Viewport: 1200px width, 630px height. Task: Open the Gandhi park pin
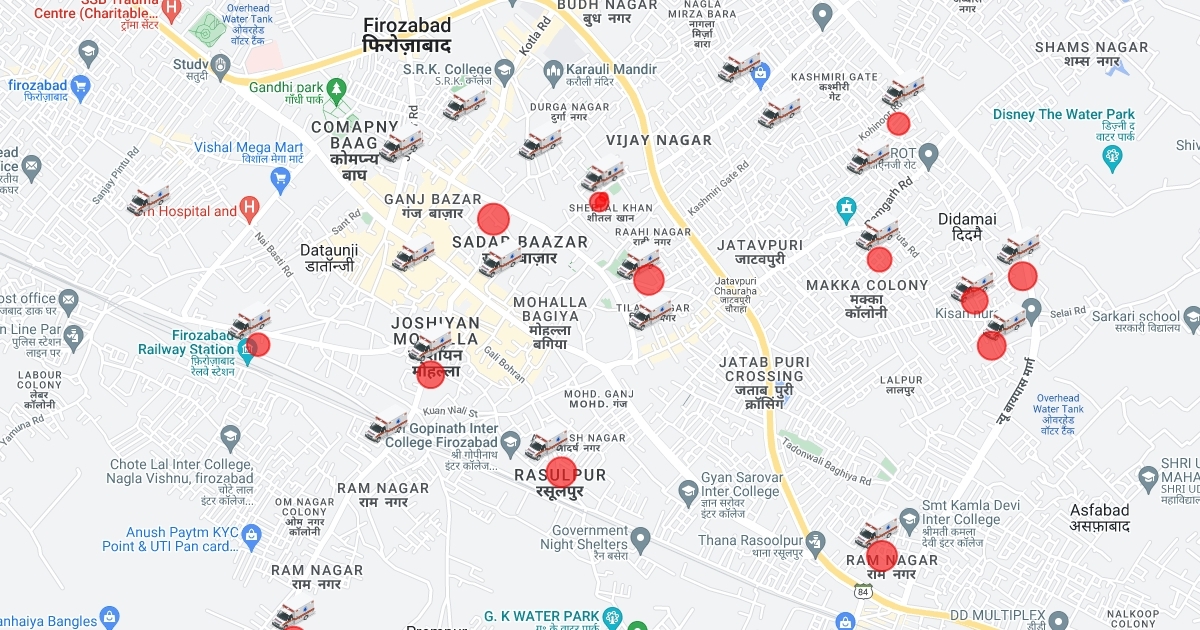pyautogui.click(x=337, y=89)
